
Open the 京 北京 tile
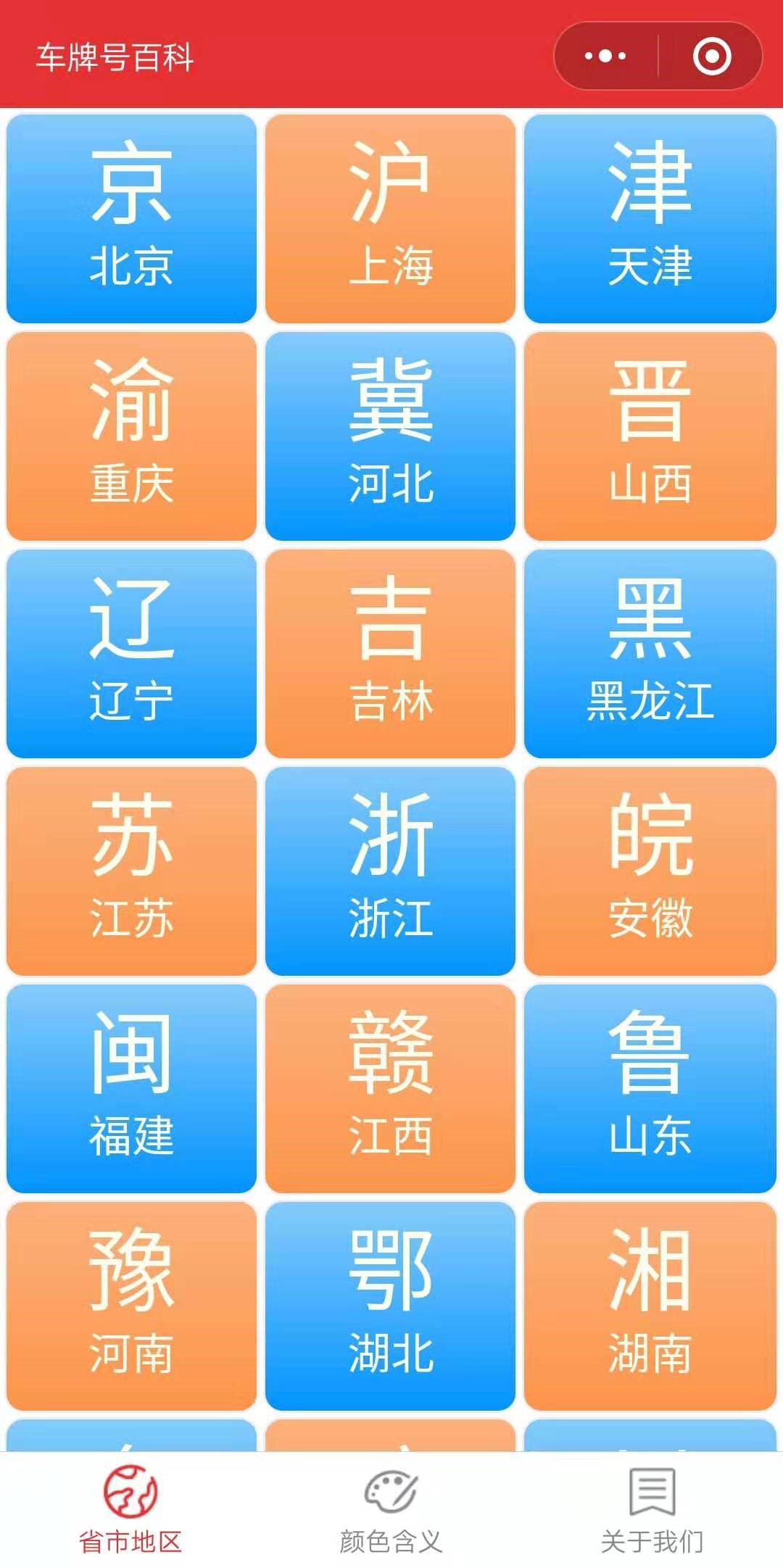[131, 218]
